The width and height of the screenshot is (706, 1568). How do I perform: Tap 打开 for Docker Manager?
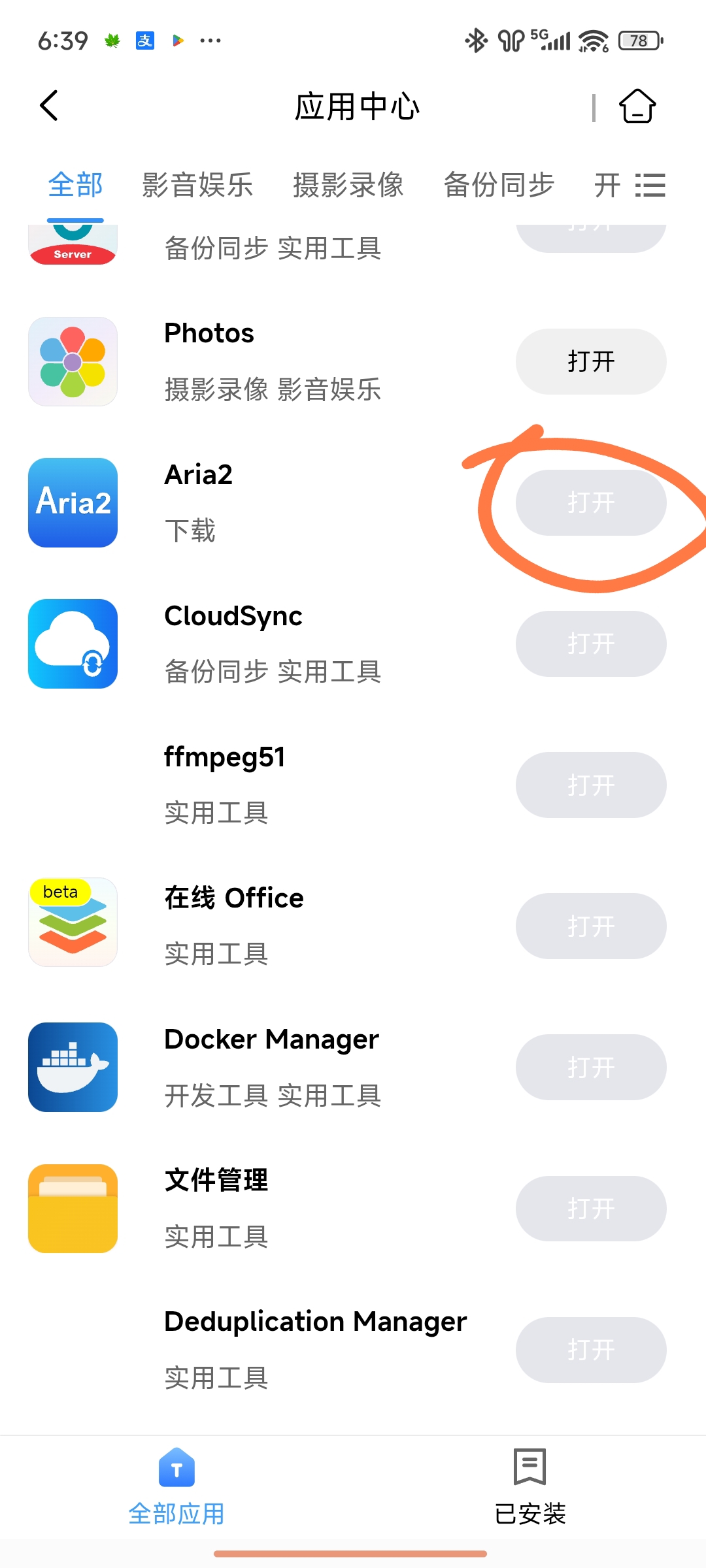(x=591, y=1067)
